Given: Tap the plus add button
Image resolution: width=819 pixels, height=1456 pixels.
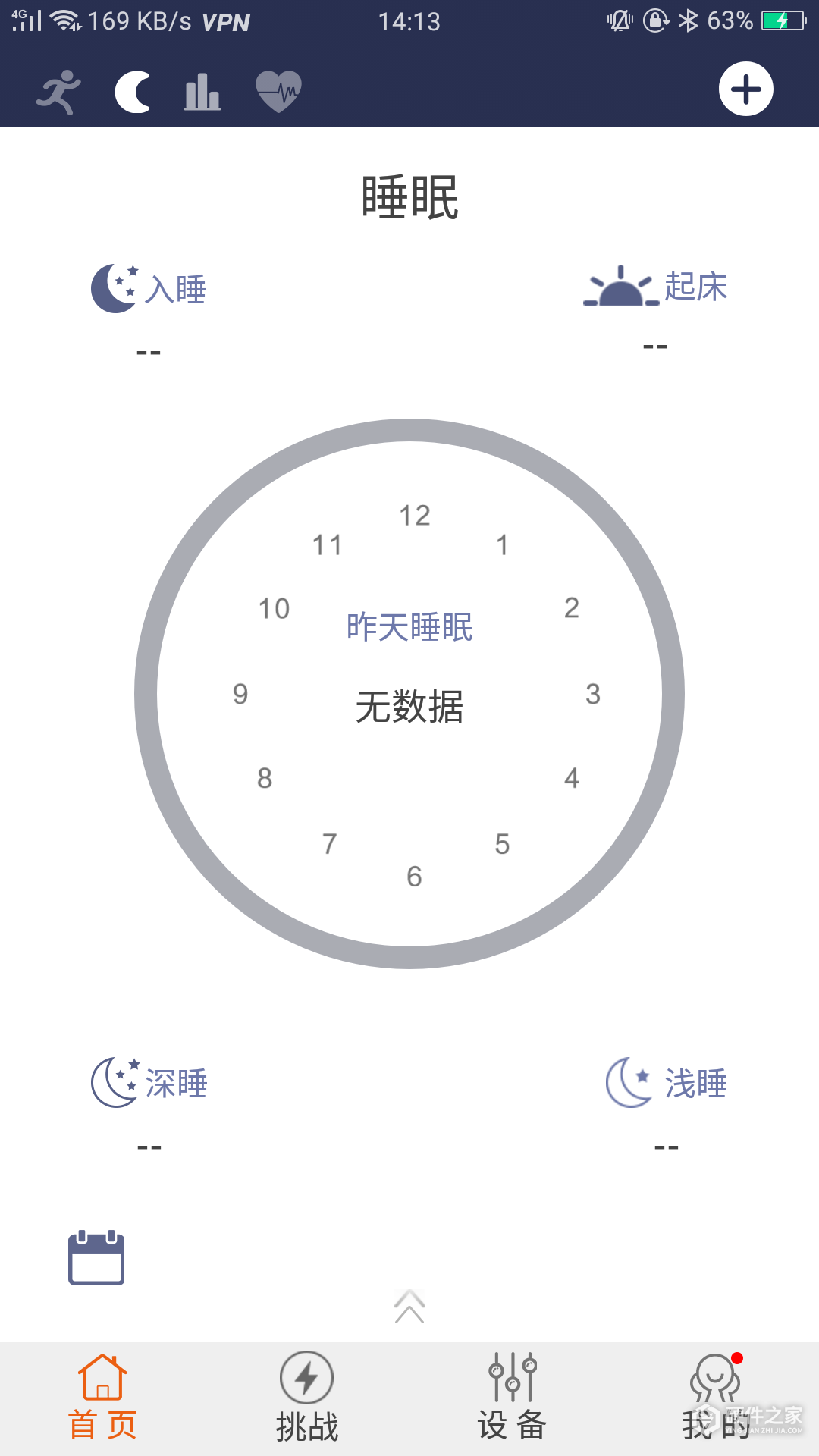Looking at the screenshot, I should tap(745, 89).
